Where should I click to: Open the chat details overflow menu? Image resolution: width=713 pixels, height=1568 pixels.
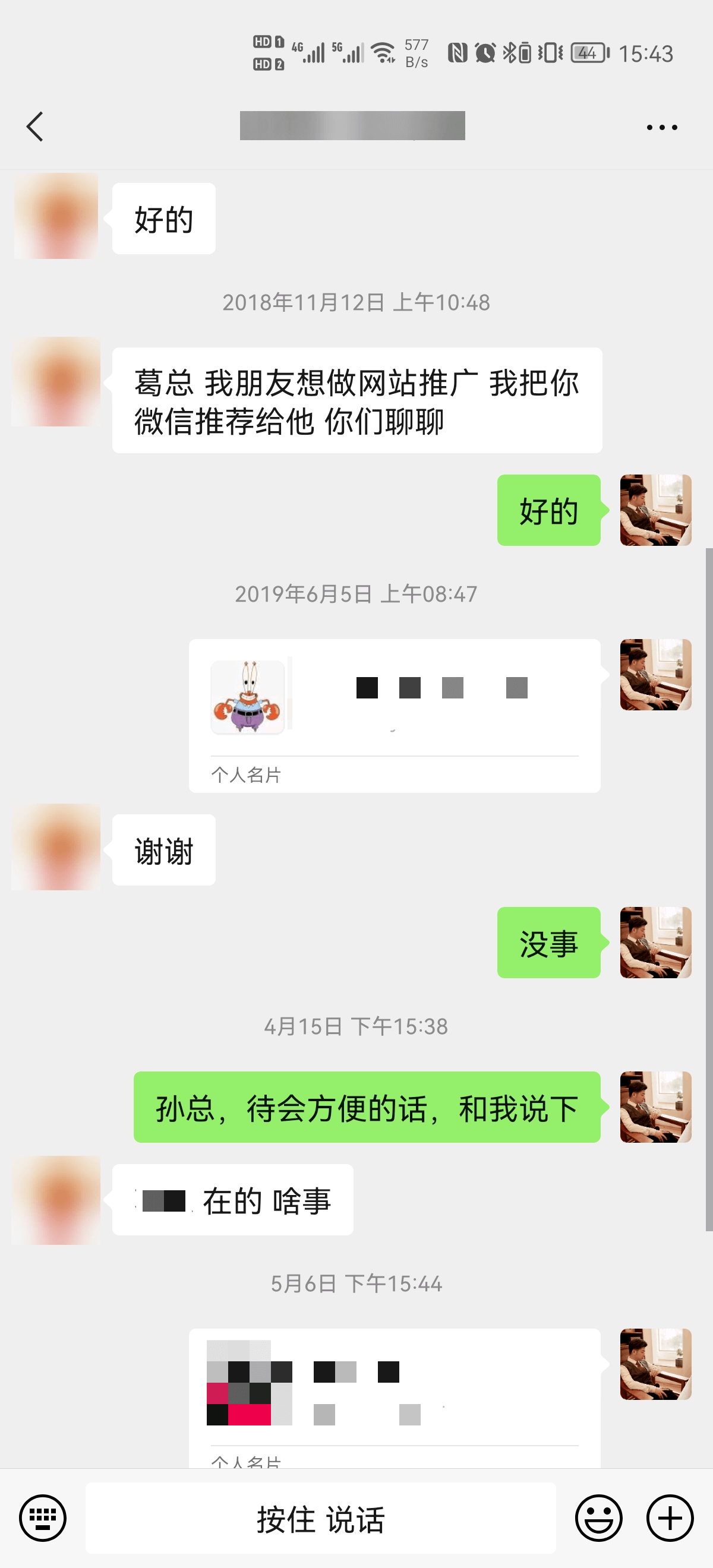pyautogui.click(x=661, y=127)
